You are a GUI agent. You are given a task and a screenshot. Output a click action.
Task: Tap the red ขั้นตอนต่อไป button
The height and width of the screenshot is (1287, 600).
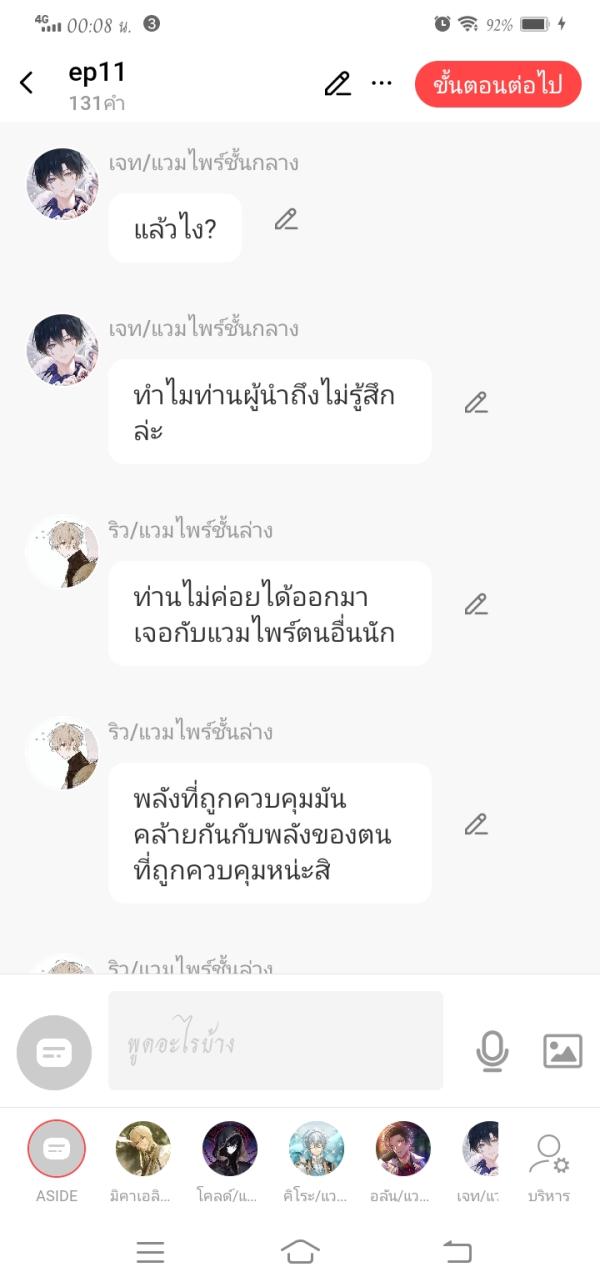[498, 85]
